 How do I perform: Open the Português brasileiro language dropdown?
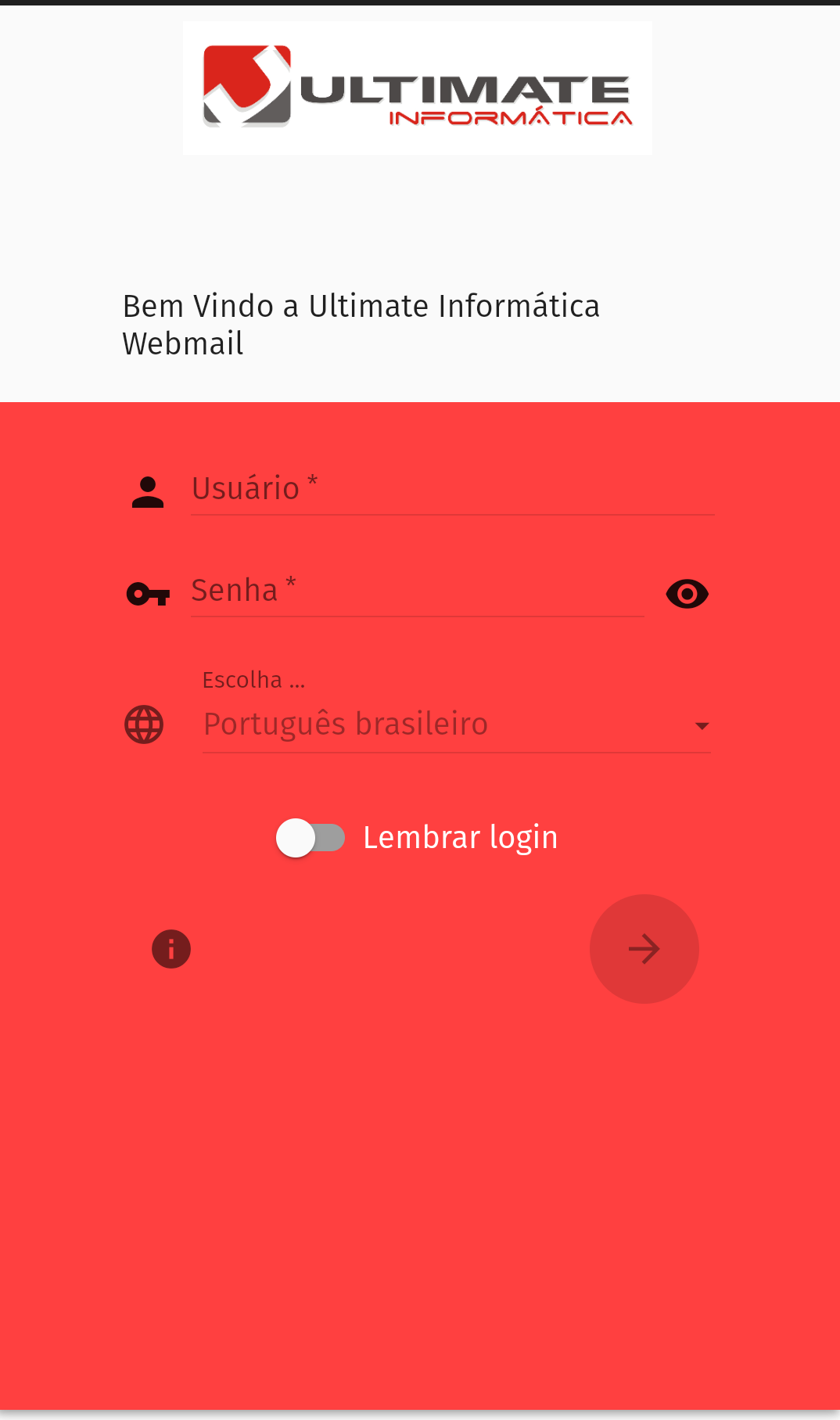point(456,724)
